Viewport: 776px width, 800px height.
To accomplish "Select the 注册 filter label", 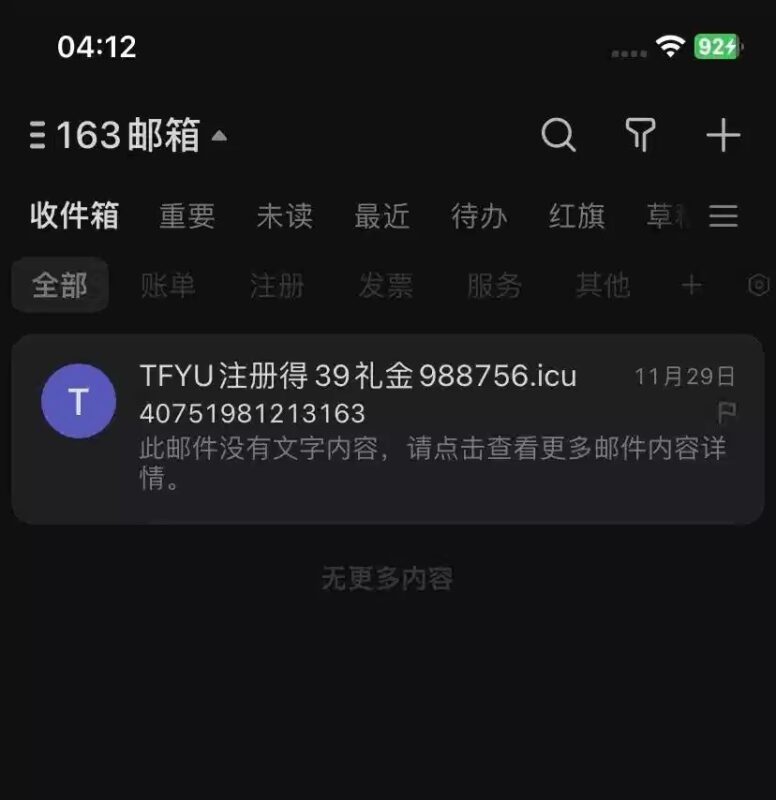I will [x=275, y=286].
